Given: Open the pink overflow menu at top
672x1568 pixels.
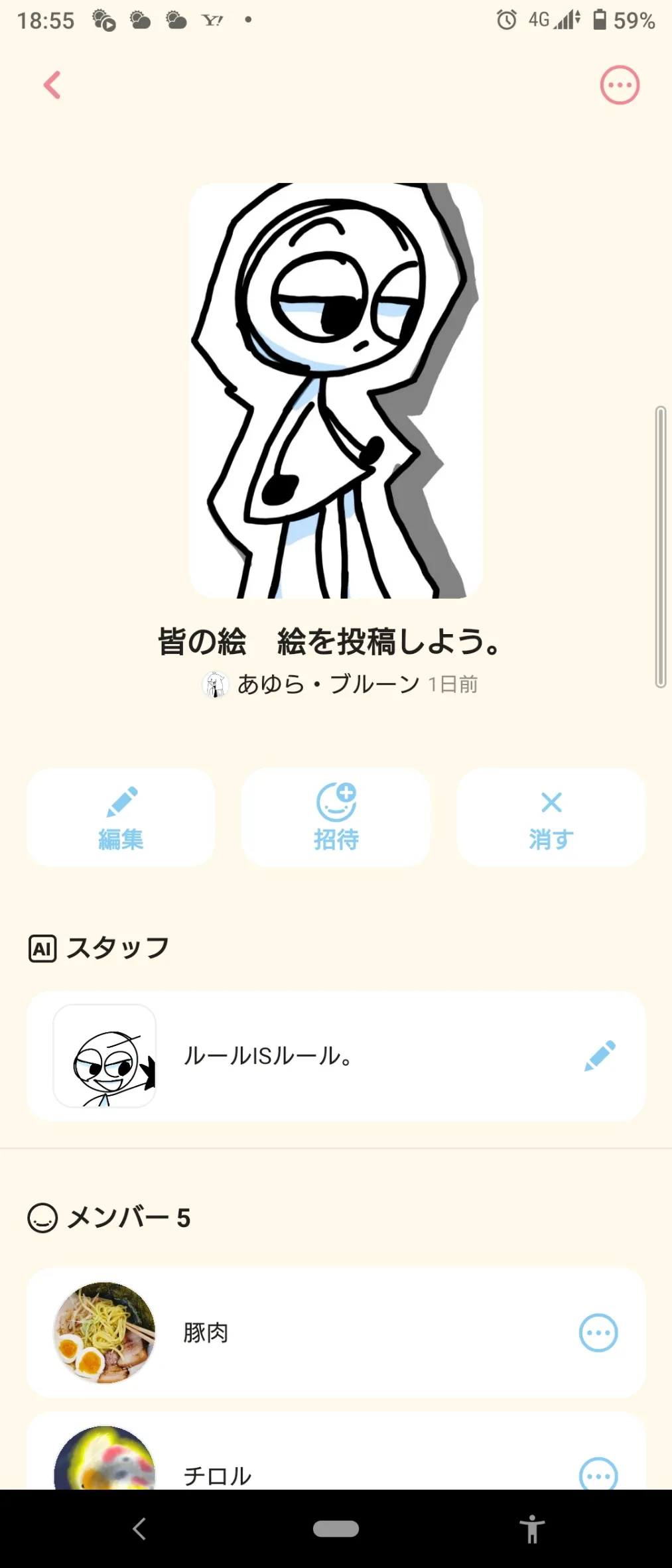Looking at the screenshot, I should (620, 85).
